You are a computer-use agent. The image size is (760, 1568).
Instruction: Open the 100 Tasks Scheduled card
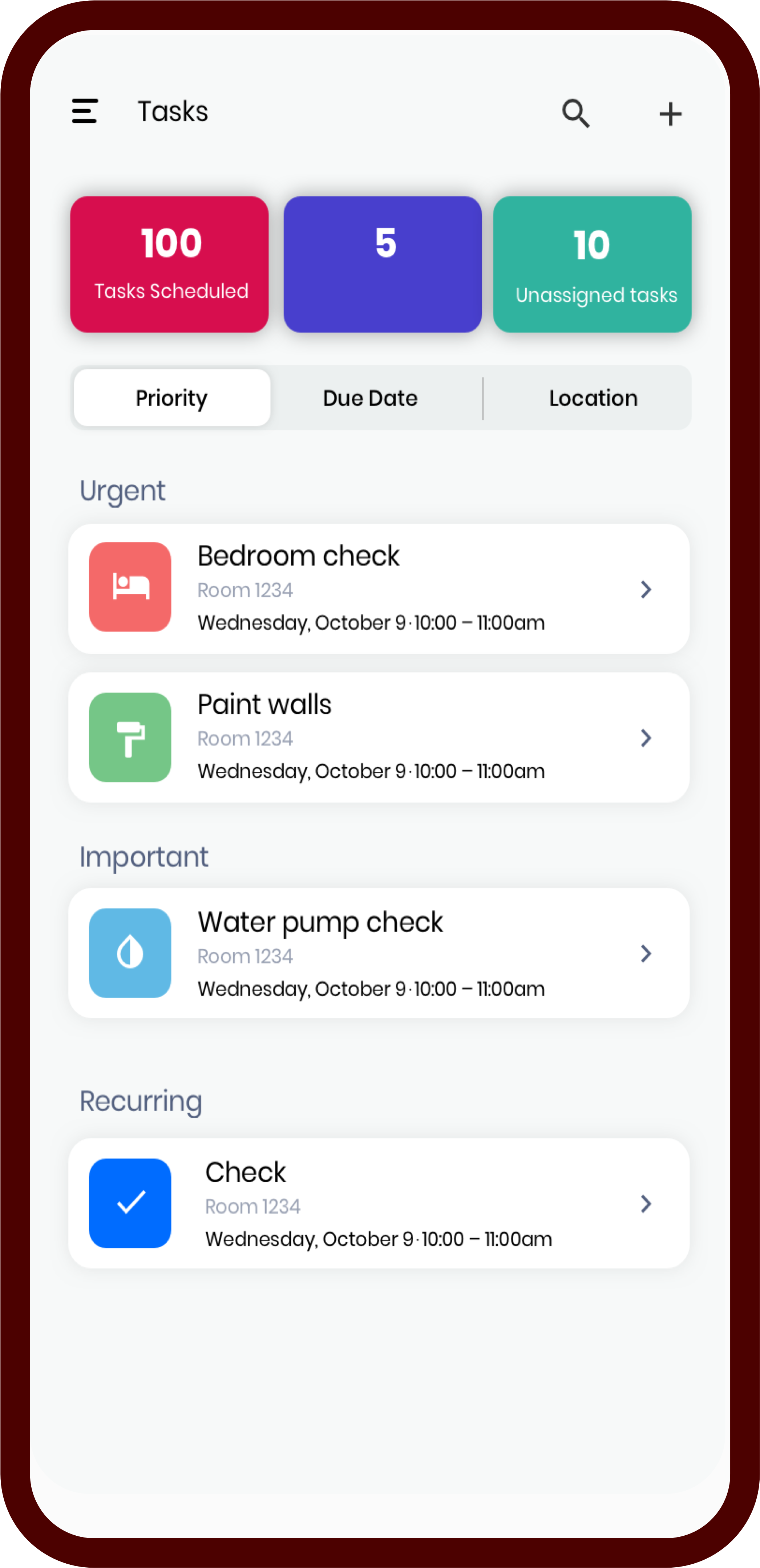point(169,264)
